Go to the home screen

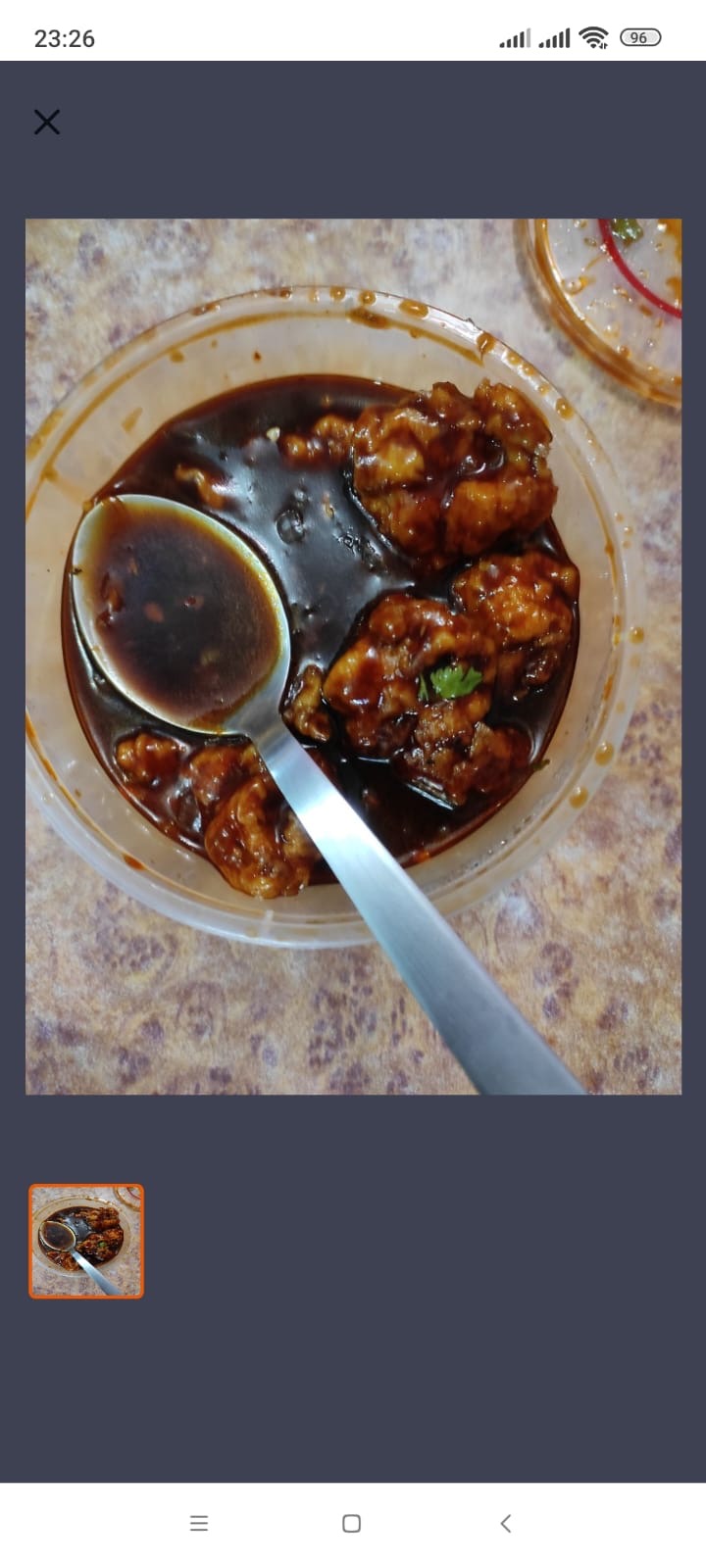352,1523
